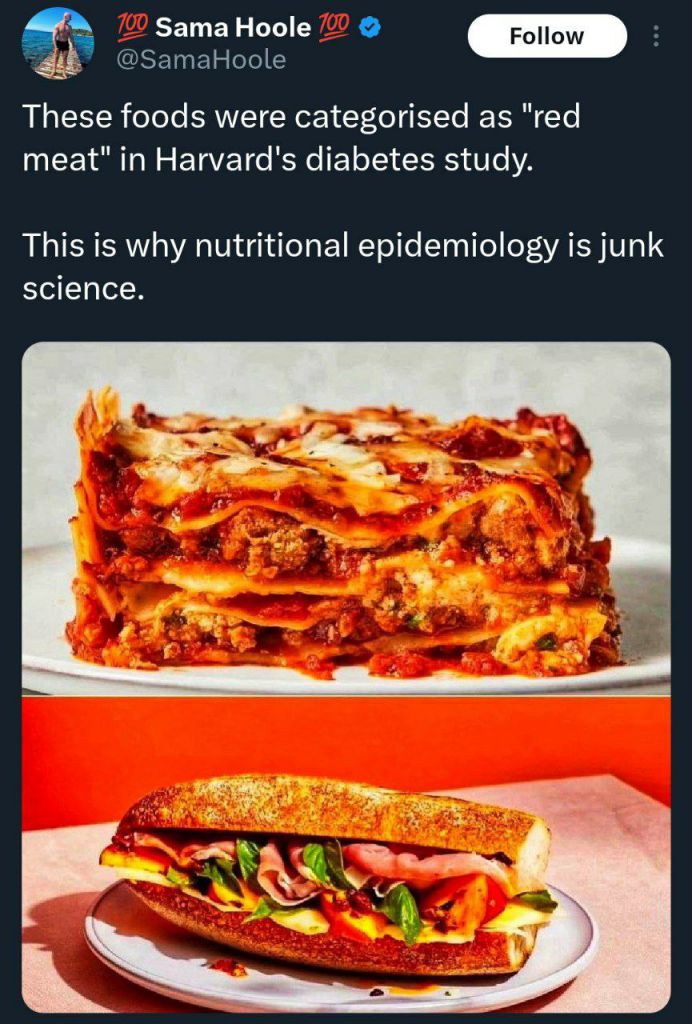The image size is (692, 1024).
Task: Follow Sama Hoole's account
Action: click(546, 37)
